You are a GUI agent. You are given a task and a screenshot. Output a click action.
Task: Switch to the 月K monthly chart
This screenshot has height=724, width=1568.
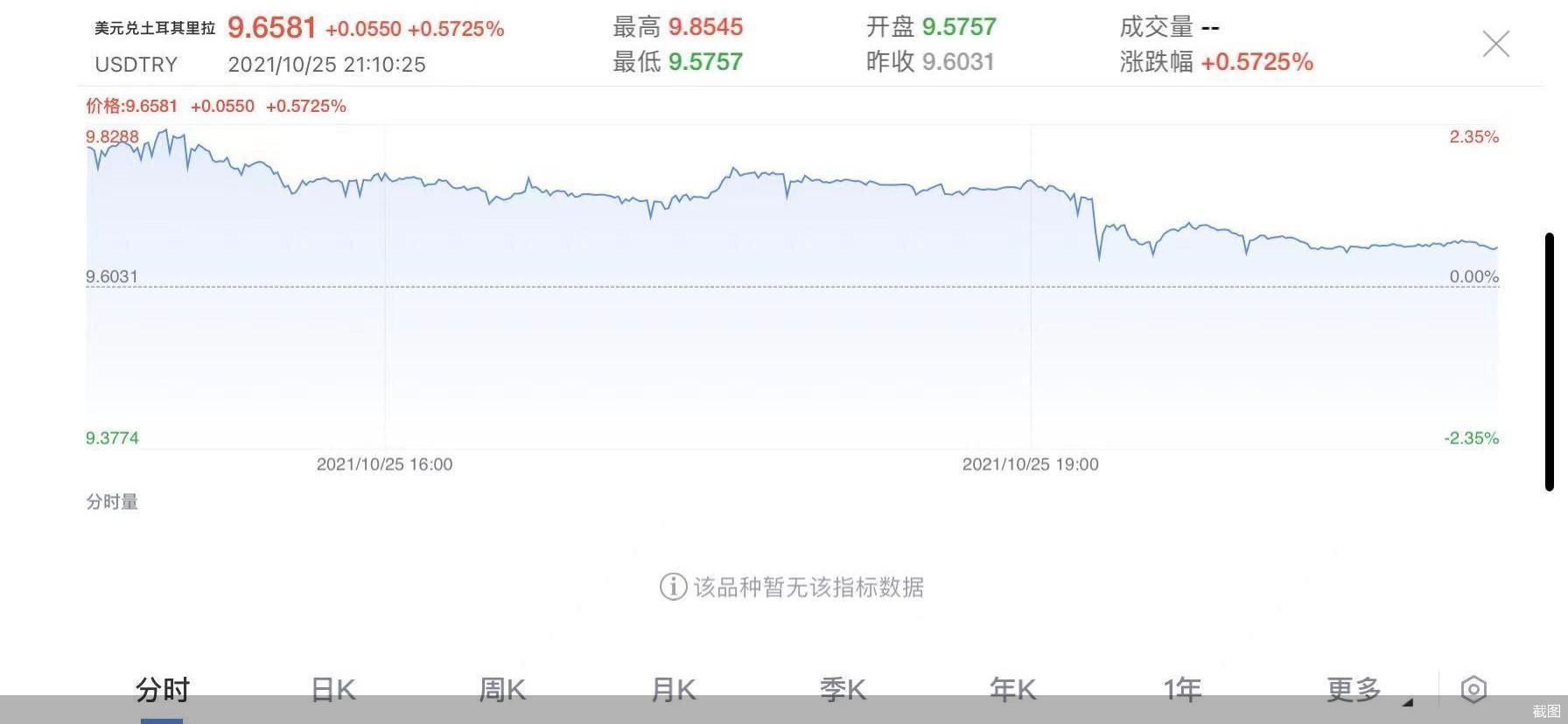[673, 690]
